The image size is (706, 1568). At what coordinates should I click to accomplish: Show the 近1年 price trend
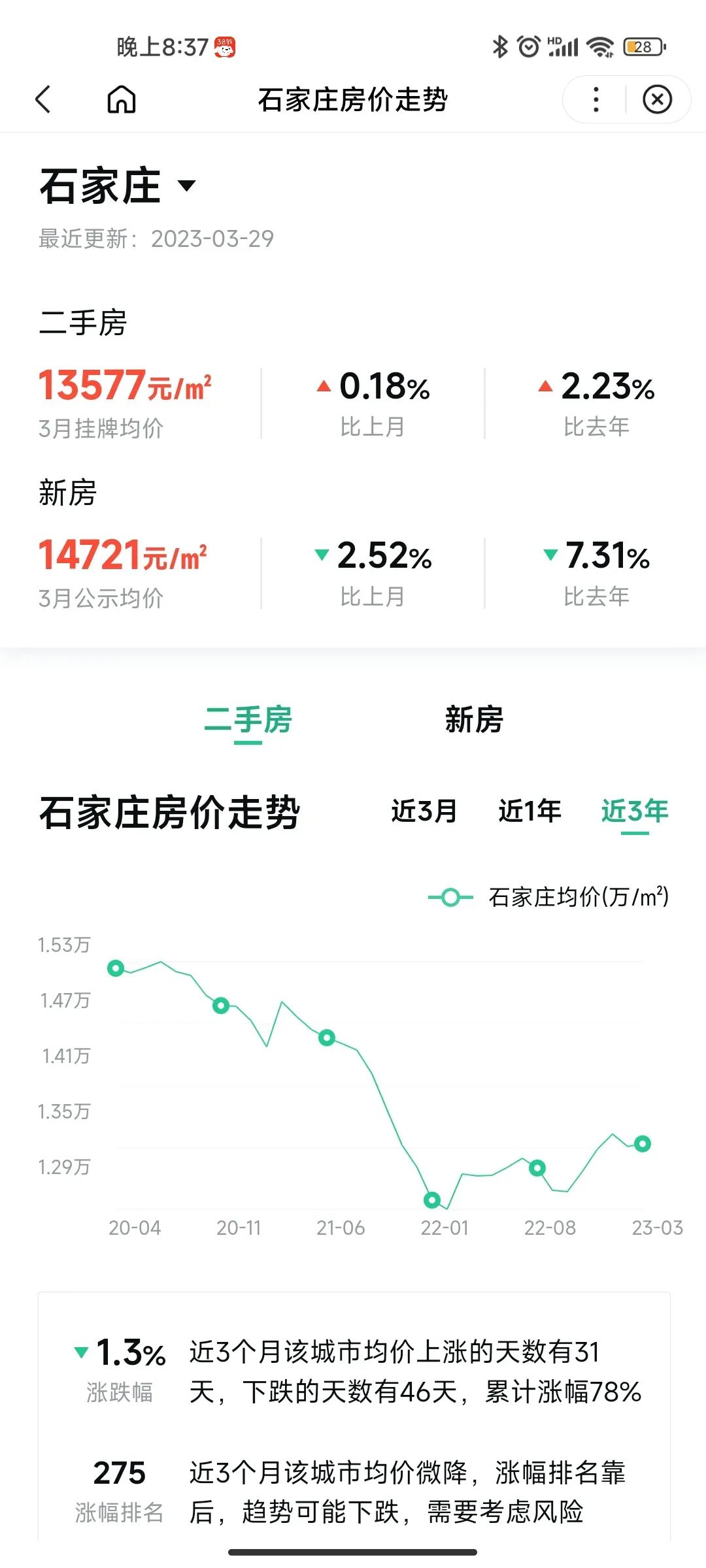coord(529,811)
